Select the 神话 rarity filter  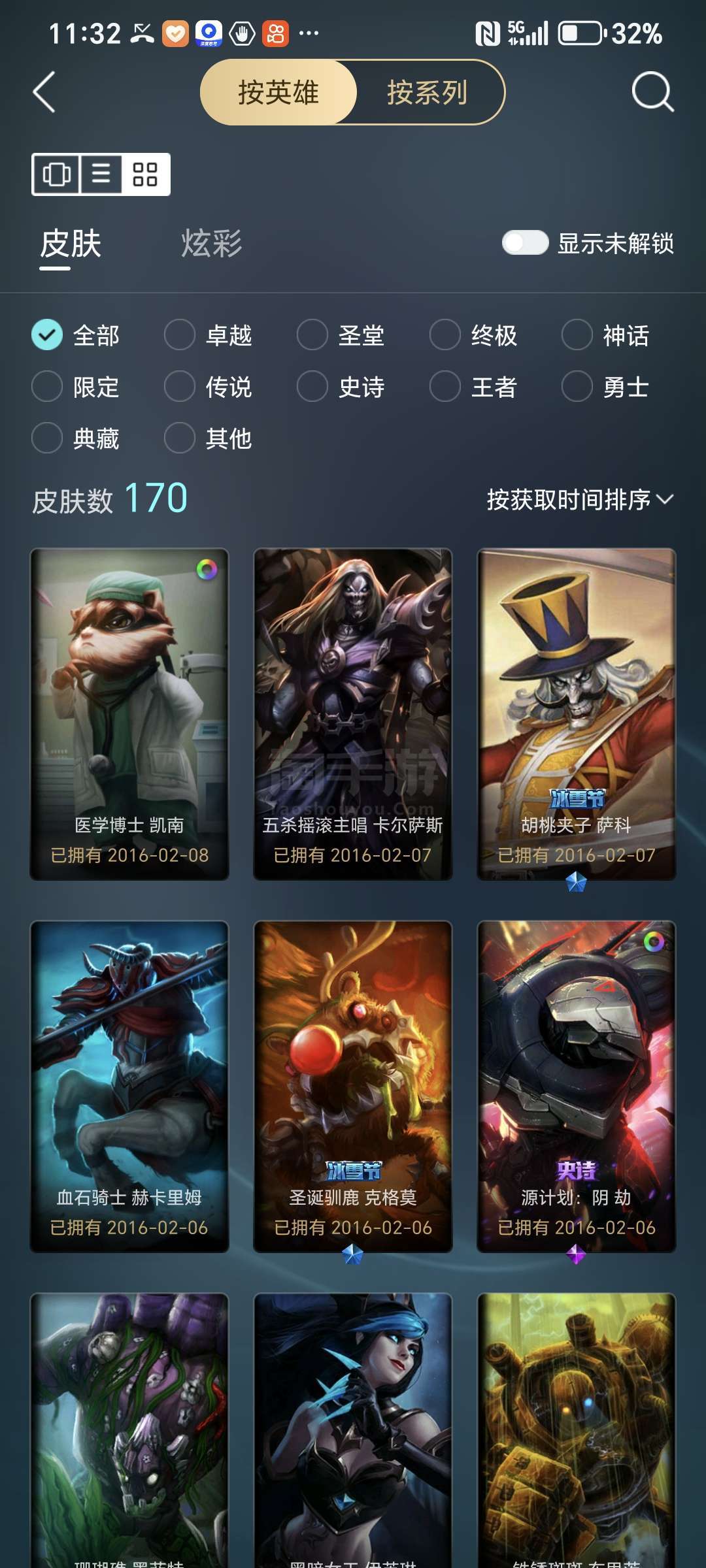click(605, 335)
